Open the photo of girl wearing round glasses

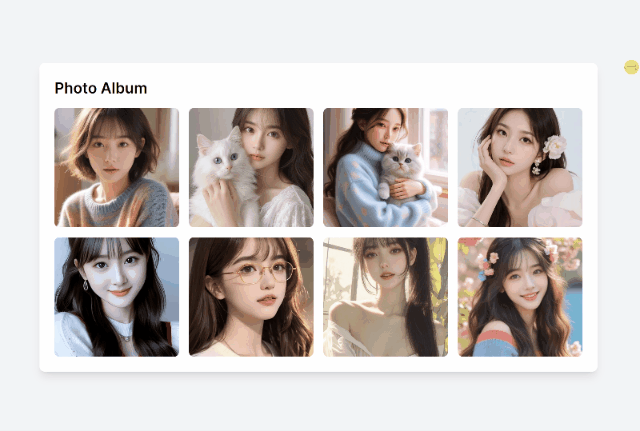pyautogui.click(x=251, y=296)
